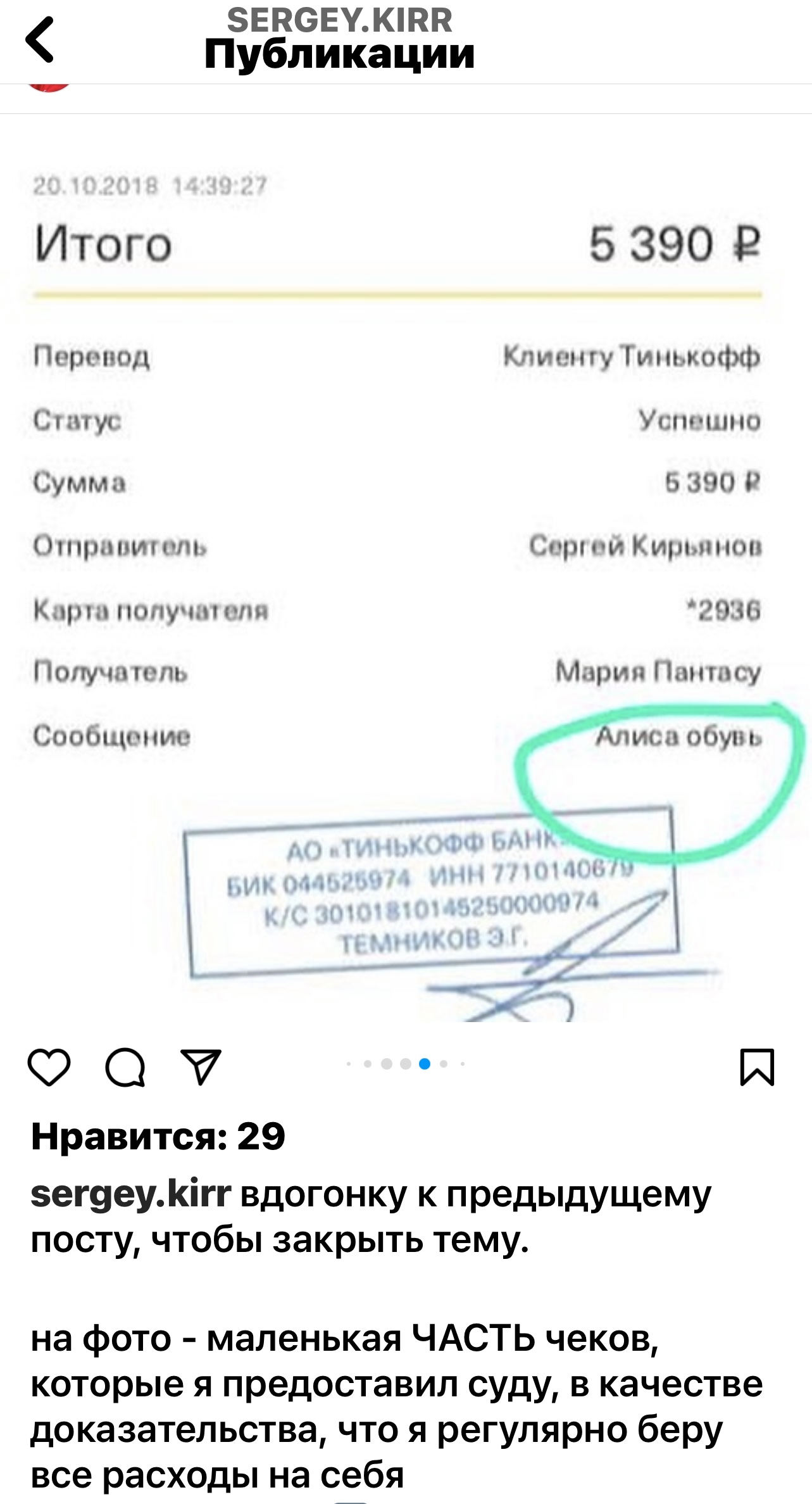The image size is (812, 1504).
Task: View who liked: Нравится: 29
Action: (x=158, y=1136)
